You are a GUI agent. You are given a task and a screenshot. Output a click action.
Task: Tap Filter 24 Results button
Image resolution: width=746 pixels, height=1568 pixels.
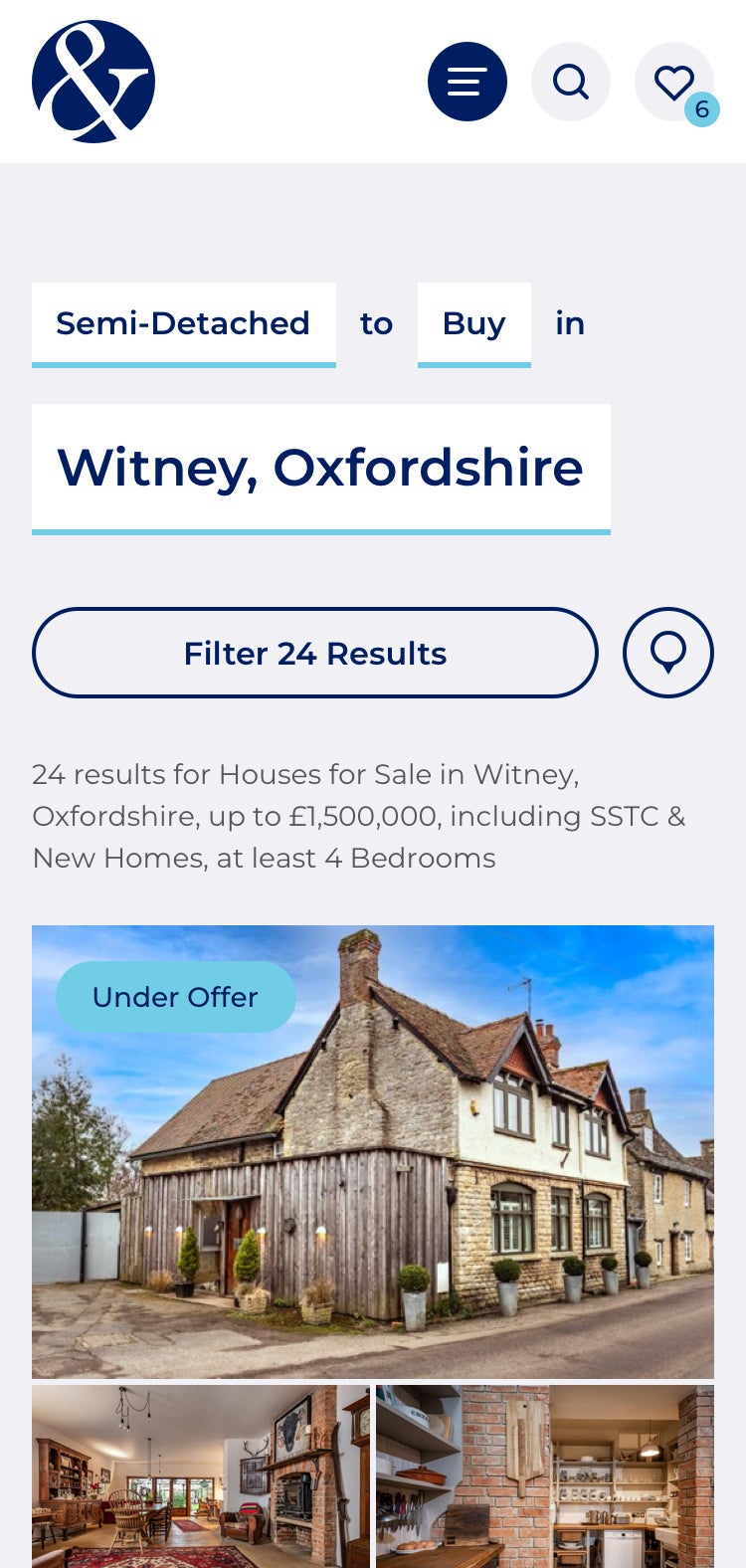pyautogui.click(x=315, y=653)
